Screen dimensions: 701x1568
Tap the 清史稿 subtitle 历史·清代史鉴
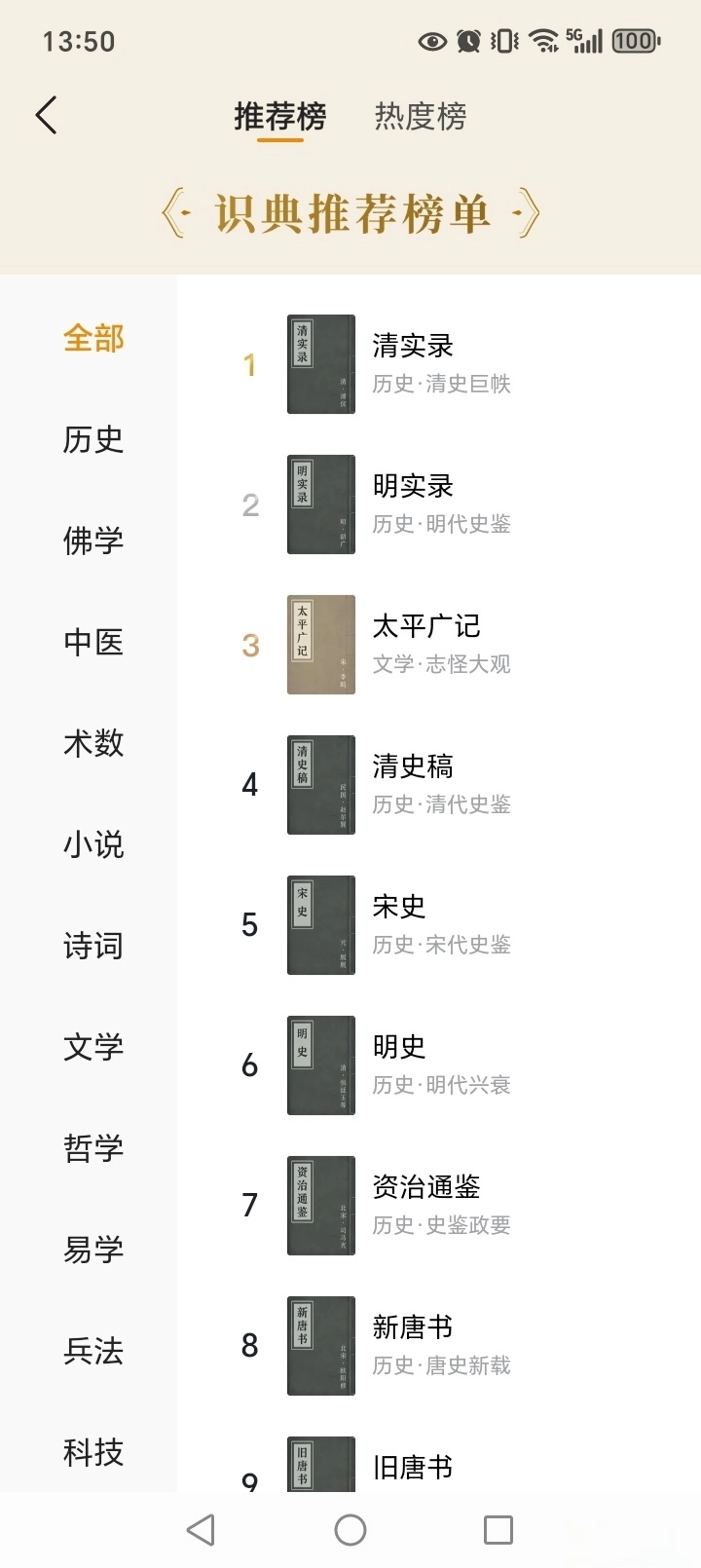[440, 804]
